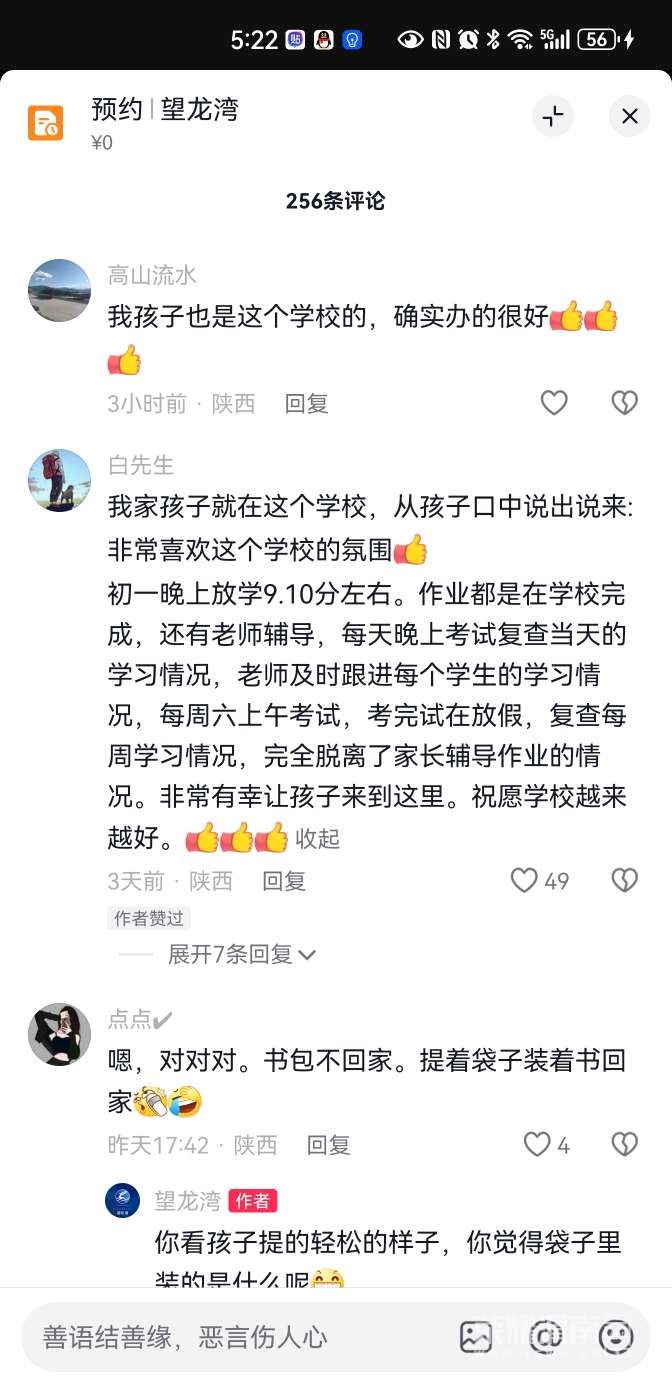Screen dimensions: 672x1386
Task: Attach a picture to the comment
Action: tap(476, 1337)
